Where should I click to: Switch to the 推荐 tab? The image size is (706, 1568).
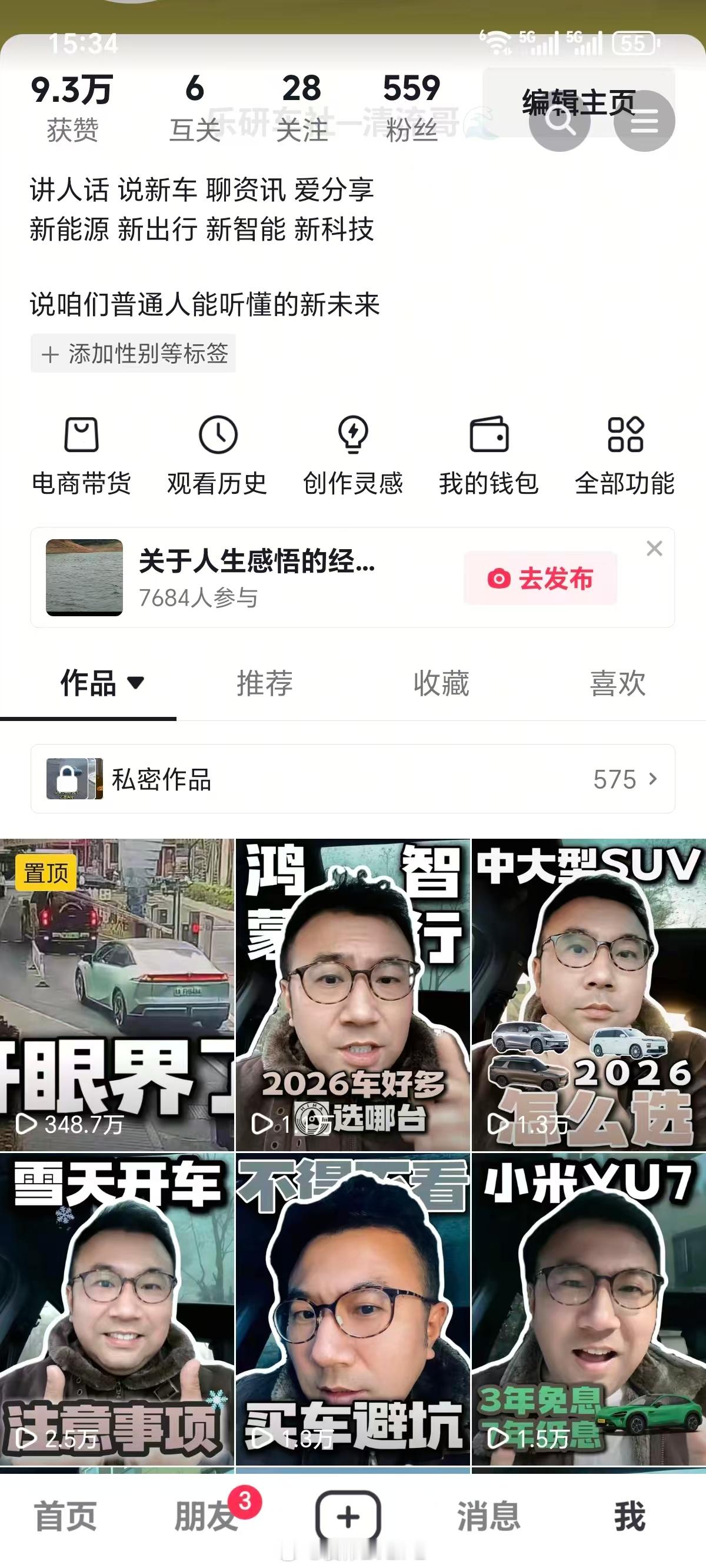(264, 683)
